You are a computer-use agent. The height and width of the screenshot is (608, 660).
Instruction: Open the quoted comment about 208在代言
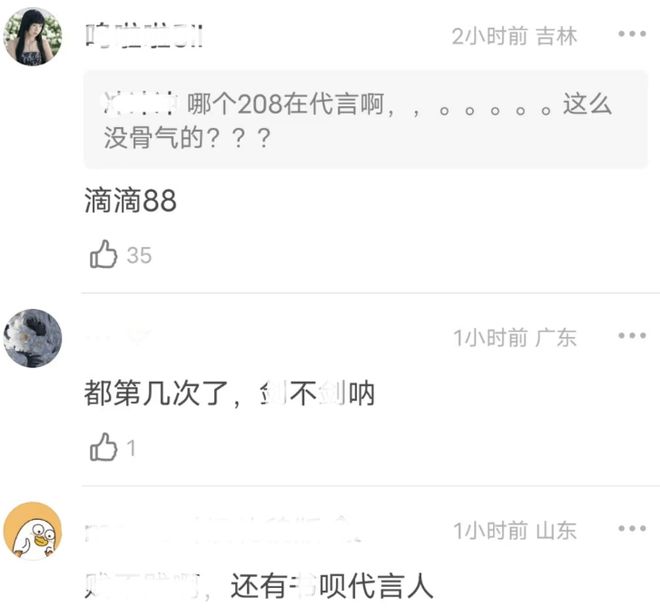(365, 119)
